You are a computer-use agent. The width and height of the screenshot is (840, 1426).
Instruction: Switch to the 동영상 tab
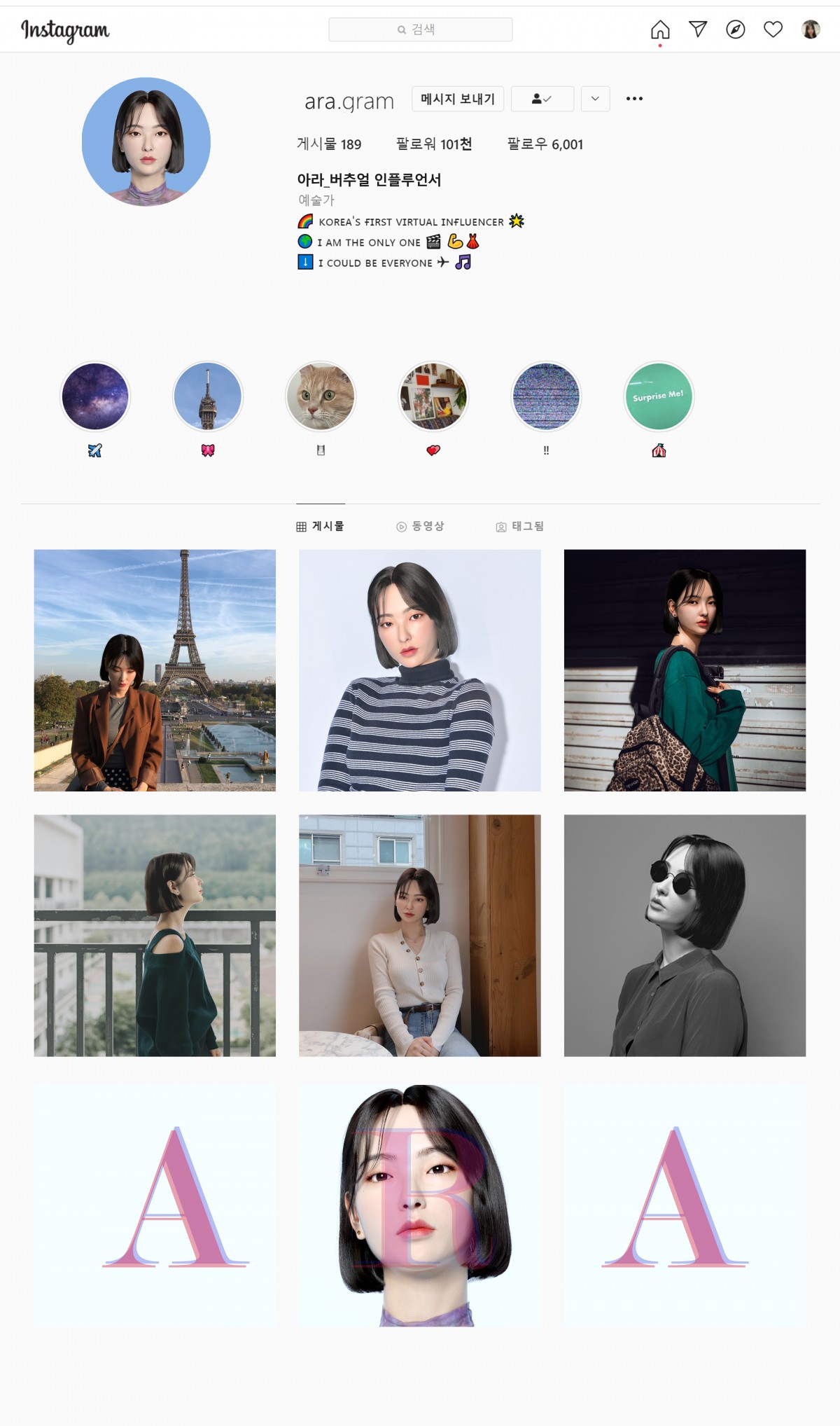[x=420, y=526]
